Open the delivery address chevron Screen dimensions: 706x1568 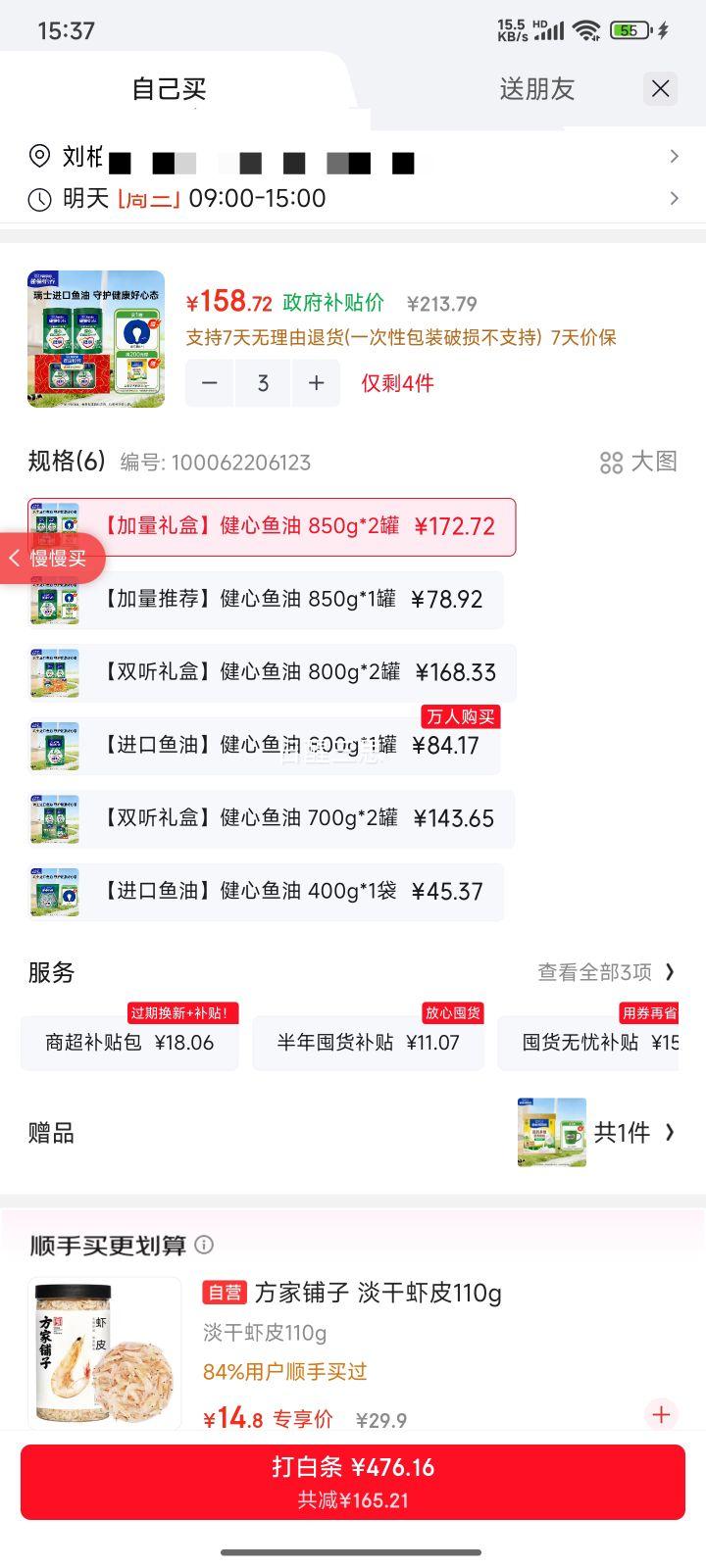[674, 157]
